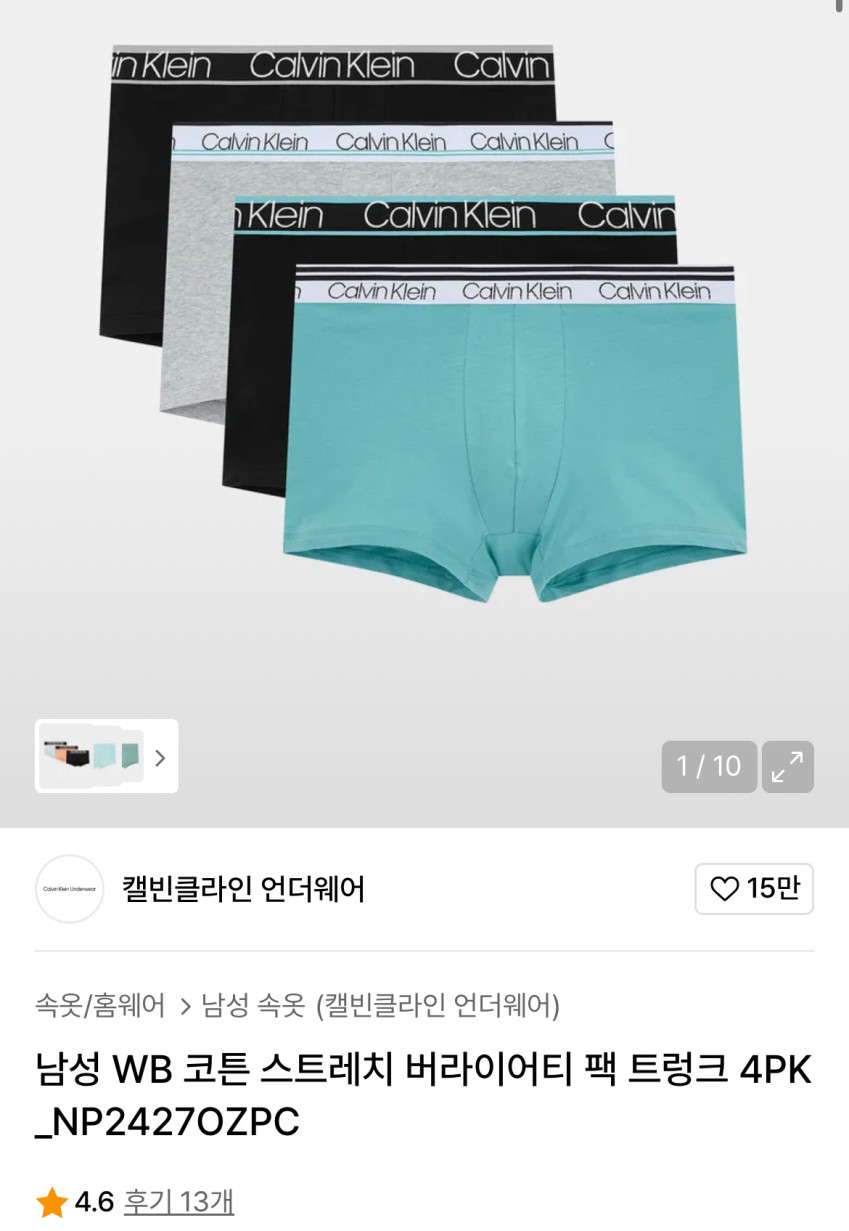Open the 캘빈클라인 언더웨어 brand page
This screenshot has width=849, height=1231.
pyautogui.click(x=243, y=888)
